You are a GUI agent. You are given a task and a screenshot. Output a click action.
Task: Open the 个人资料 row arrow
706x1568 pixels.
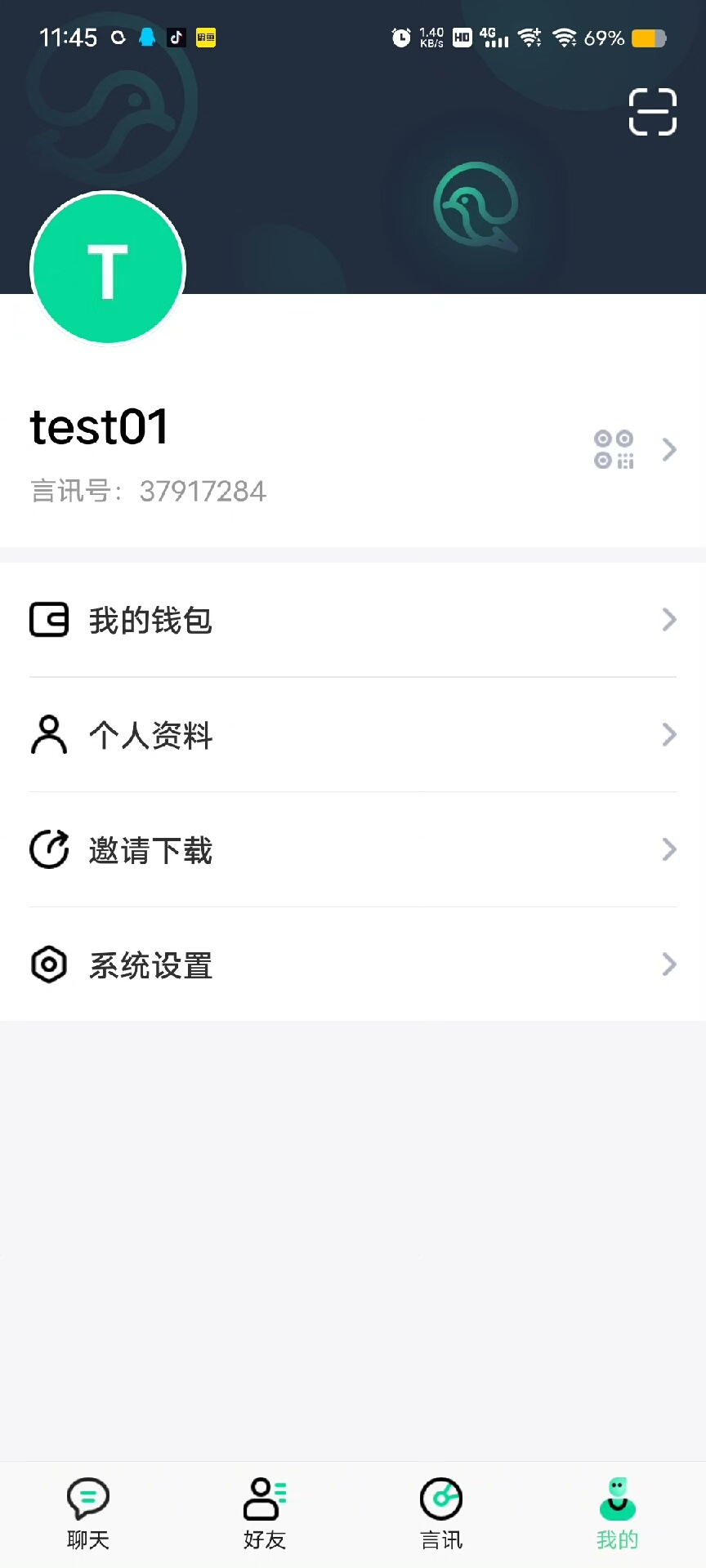(x=668, y=735)
